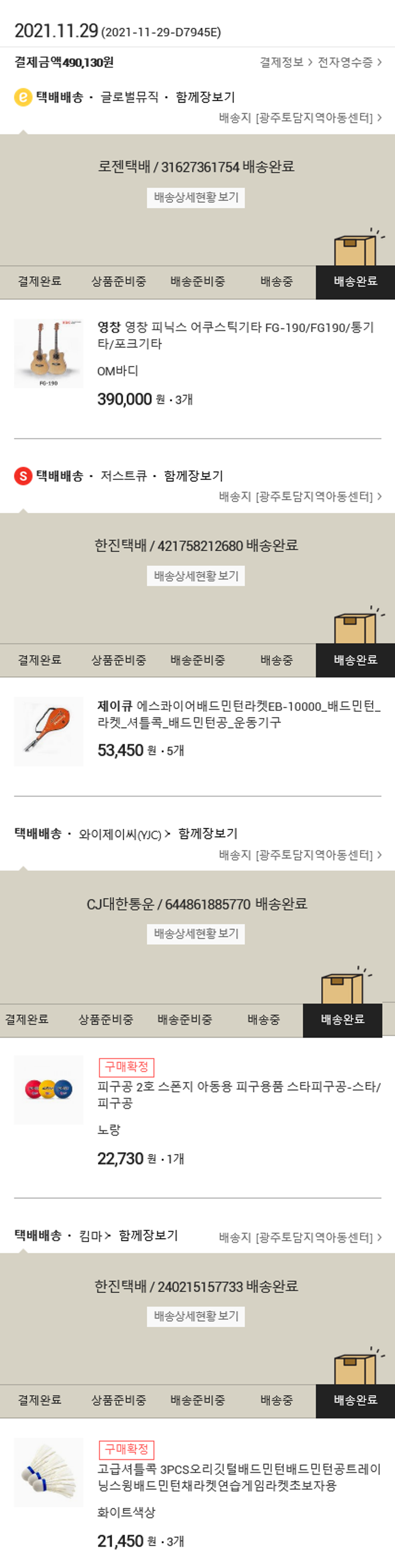View 배송상세현황 for 로젠택배 shipment

point(196,197)
